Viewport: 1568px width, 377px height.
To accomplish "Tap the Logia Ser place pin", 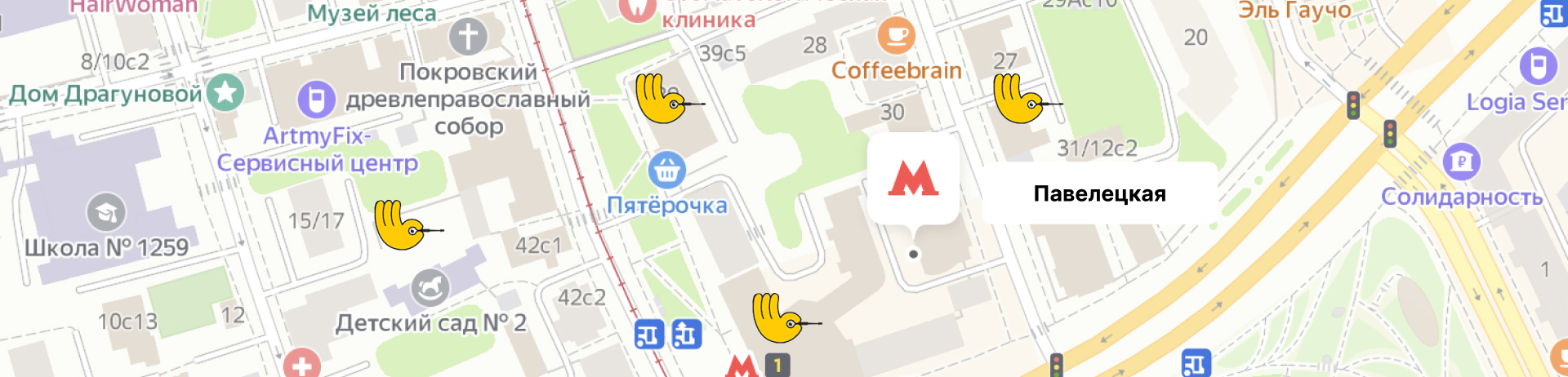I will click(x=1538, y=66).
